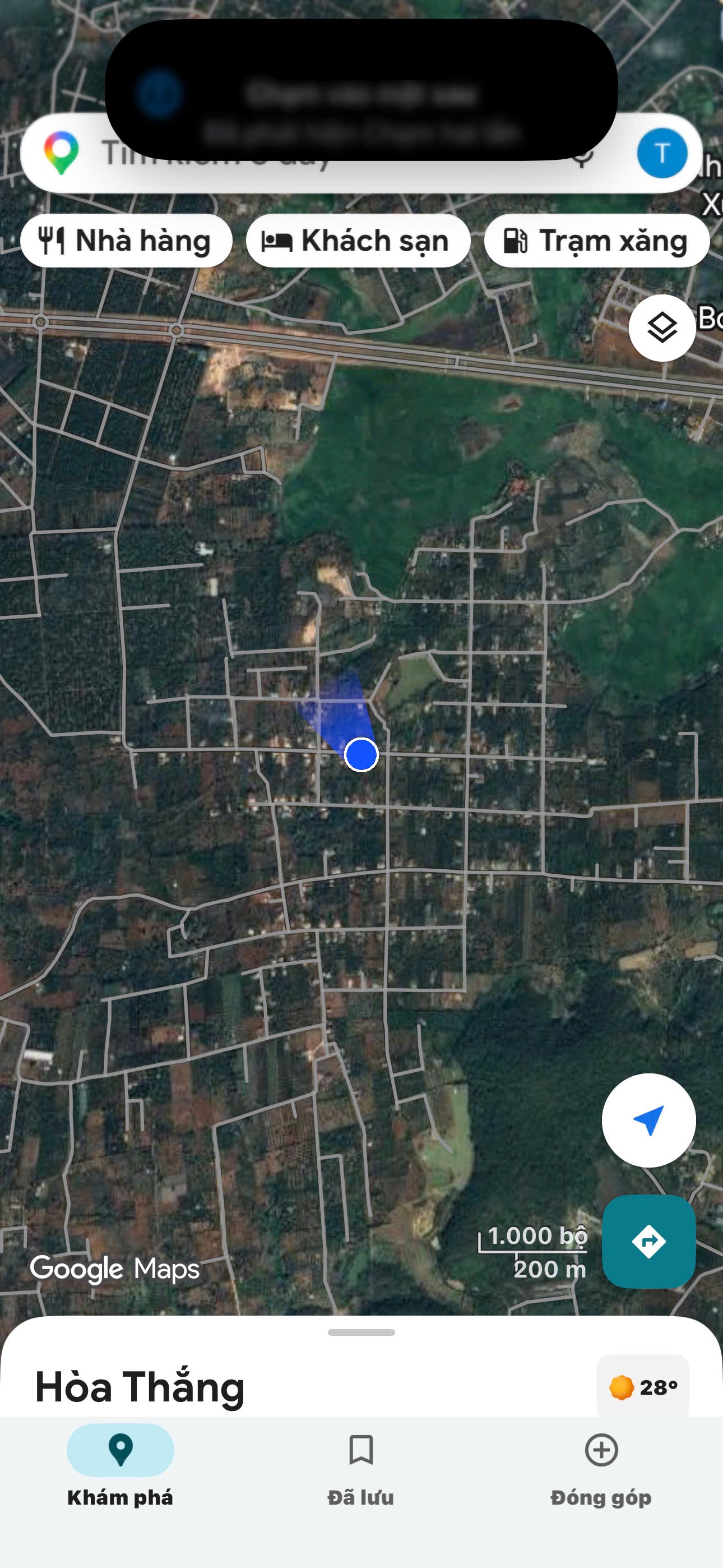
Task: Open directions with the teal button
Action: tap(648, 1241)
